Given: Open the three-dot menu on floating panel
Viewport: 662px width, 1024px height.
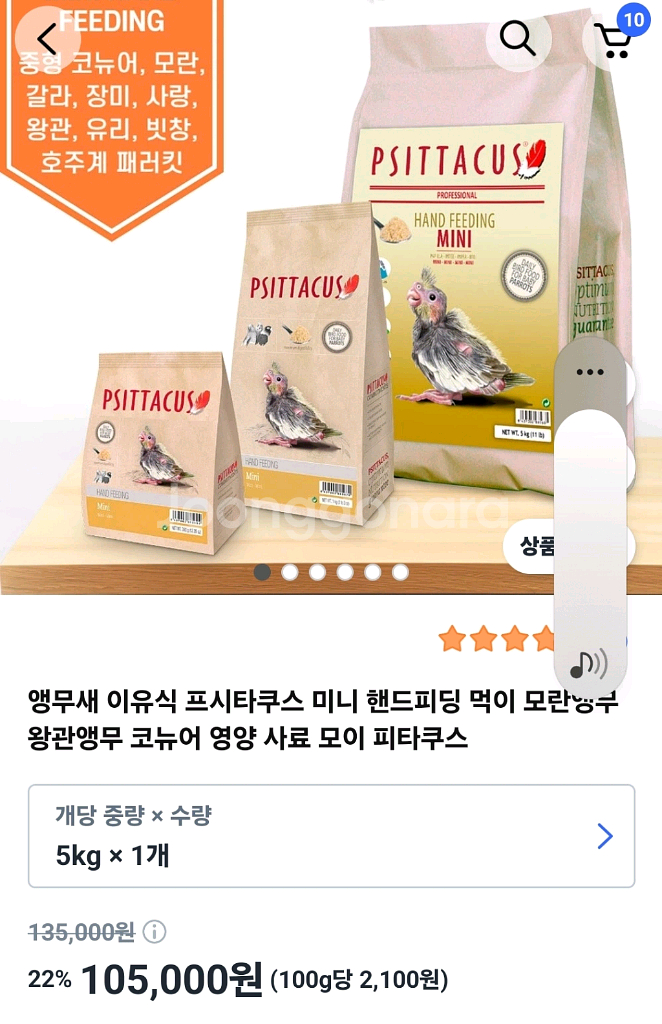Looking at the screenshot, I should coord(590,372).
